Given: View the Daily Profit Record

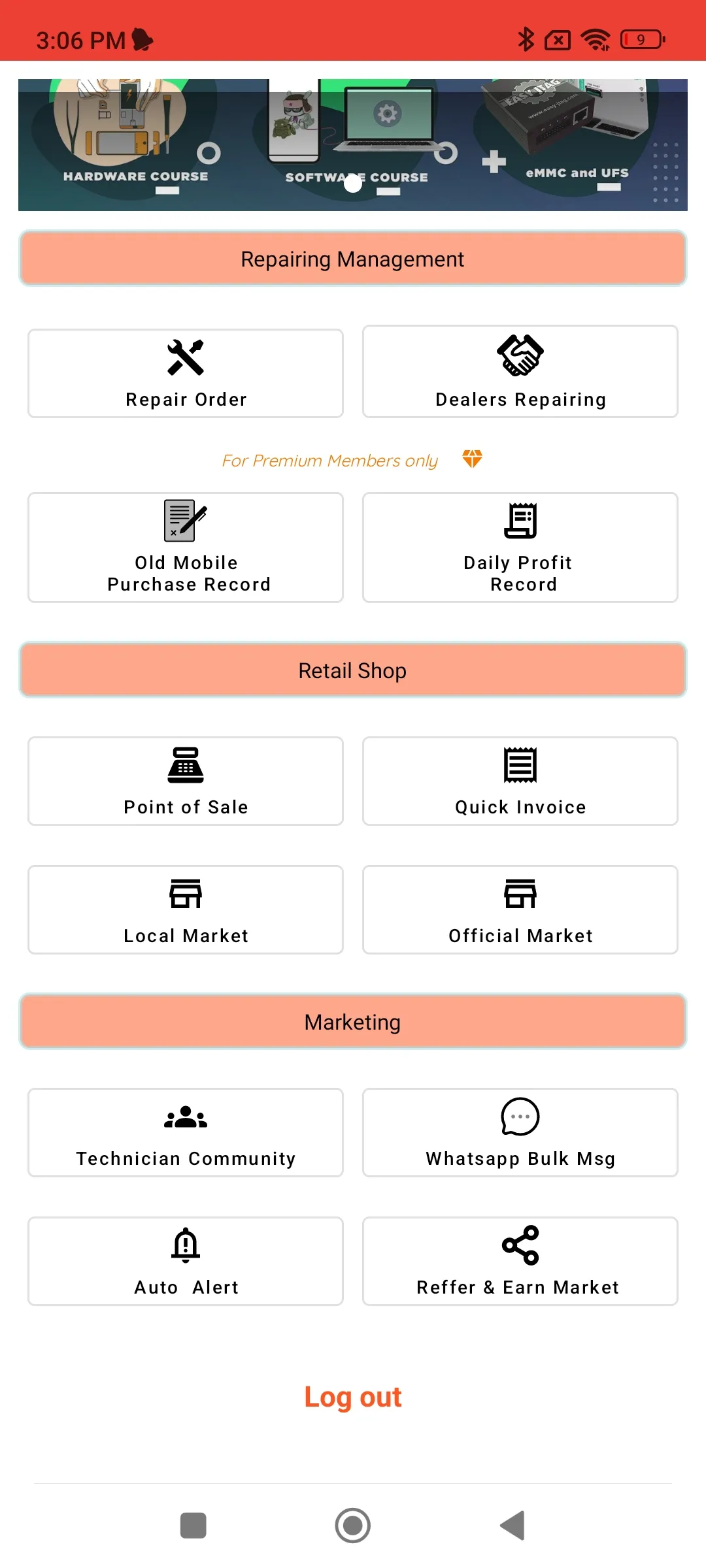Looking at the screenshot, I should (520, 547).
